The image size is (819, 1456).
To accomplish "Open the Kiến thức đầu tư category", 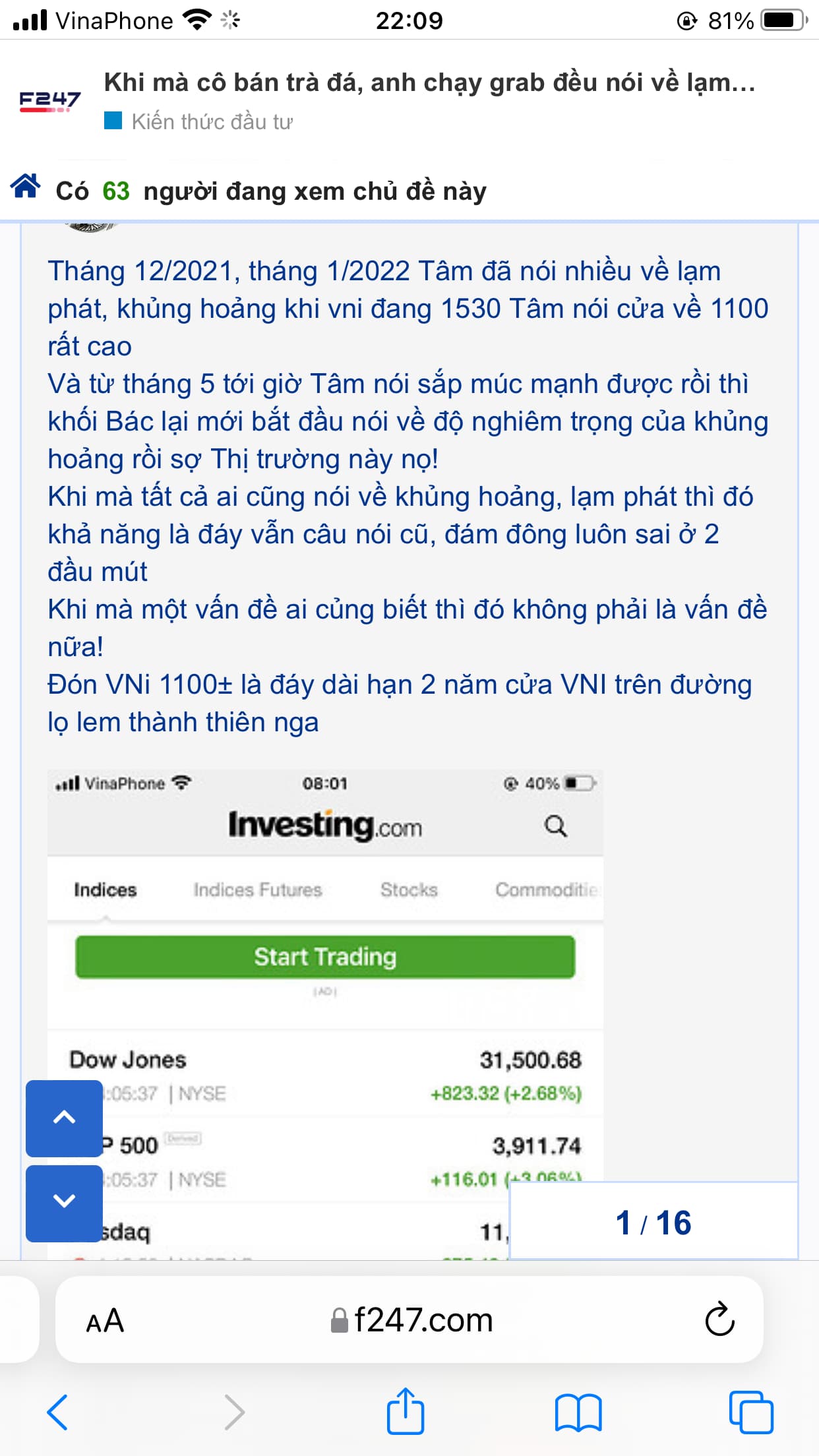I will 211,122.
